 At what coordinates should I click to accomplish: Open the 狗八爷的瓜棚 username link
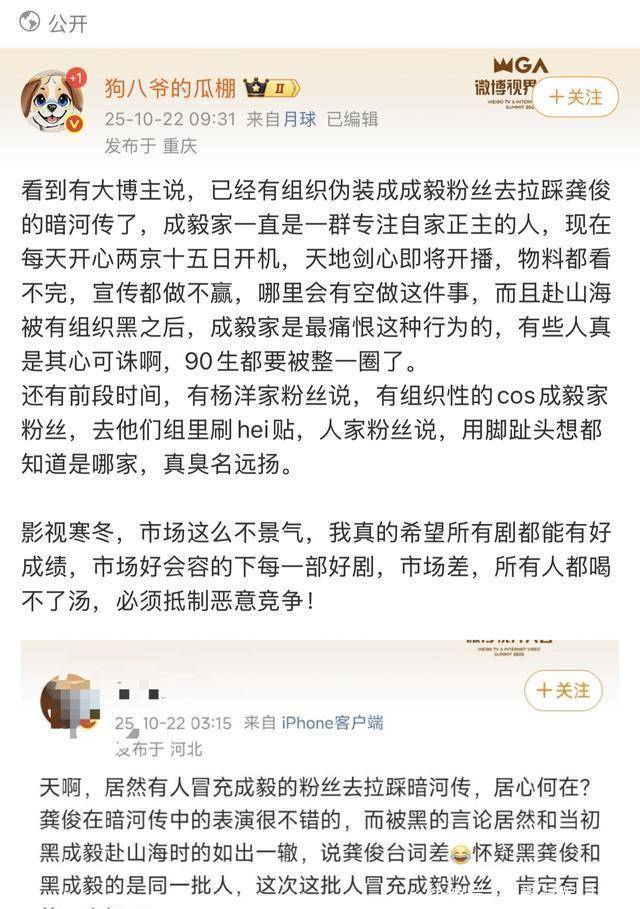click(170, 88)
